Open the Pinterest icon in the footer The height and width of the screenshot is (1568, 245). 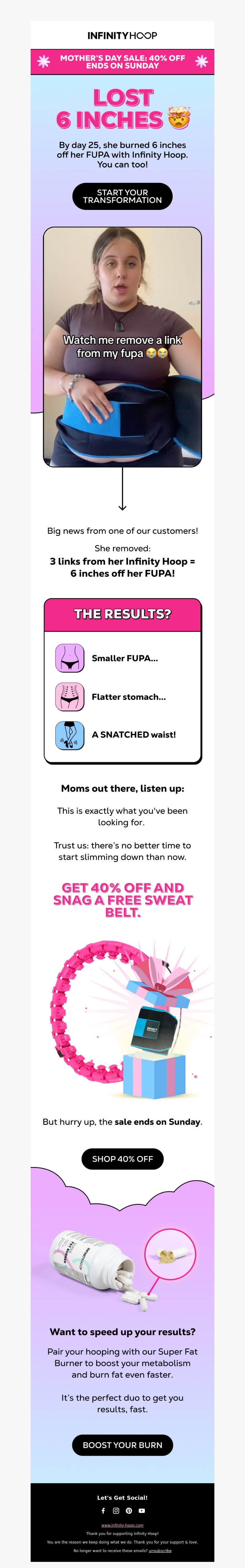(129, 1510)
